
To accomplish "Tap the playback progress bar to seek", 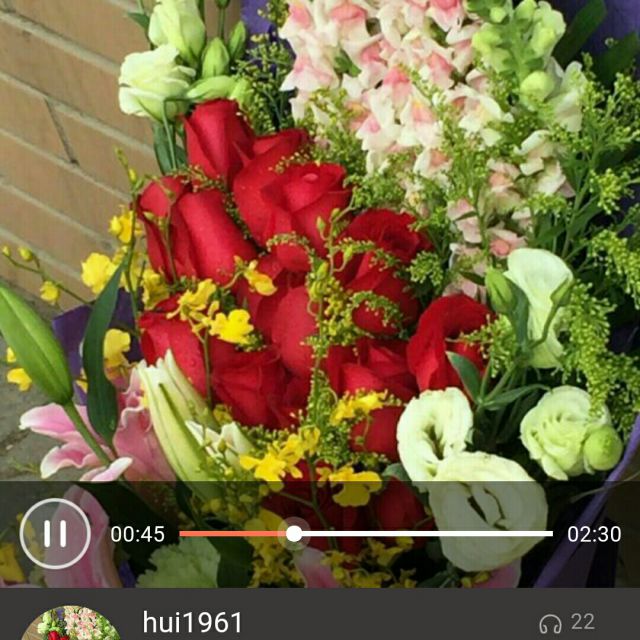I will tap(366, 533).
